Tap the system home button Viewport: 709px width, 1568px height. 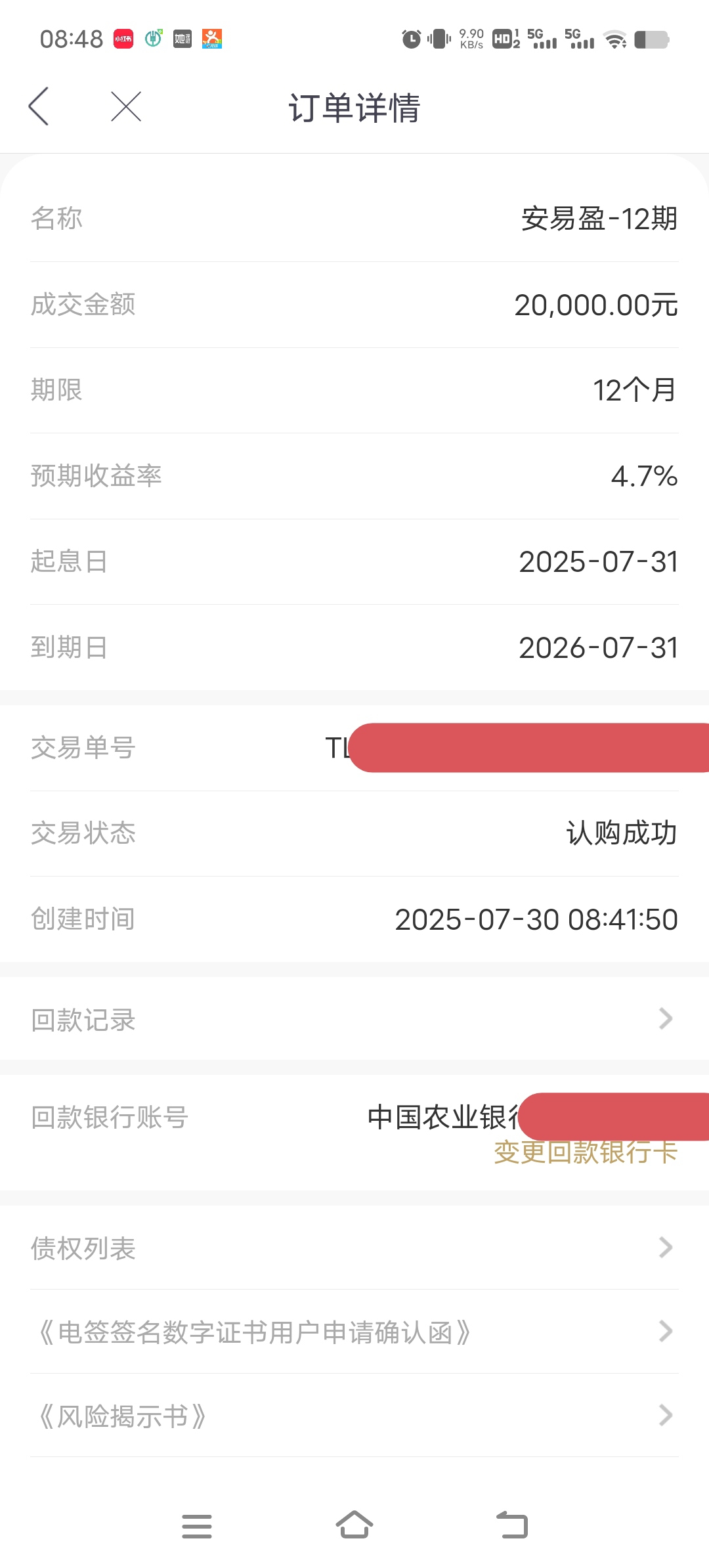[354, 1525]
